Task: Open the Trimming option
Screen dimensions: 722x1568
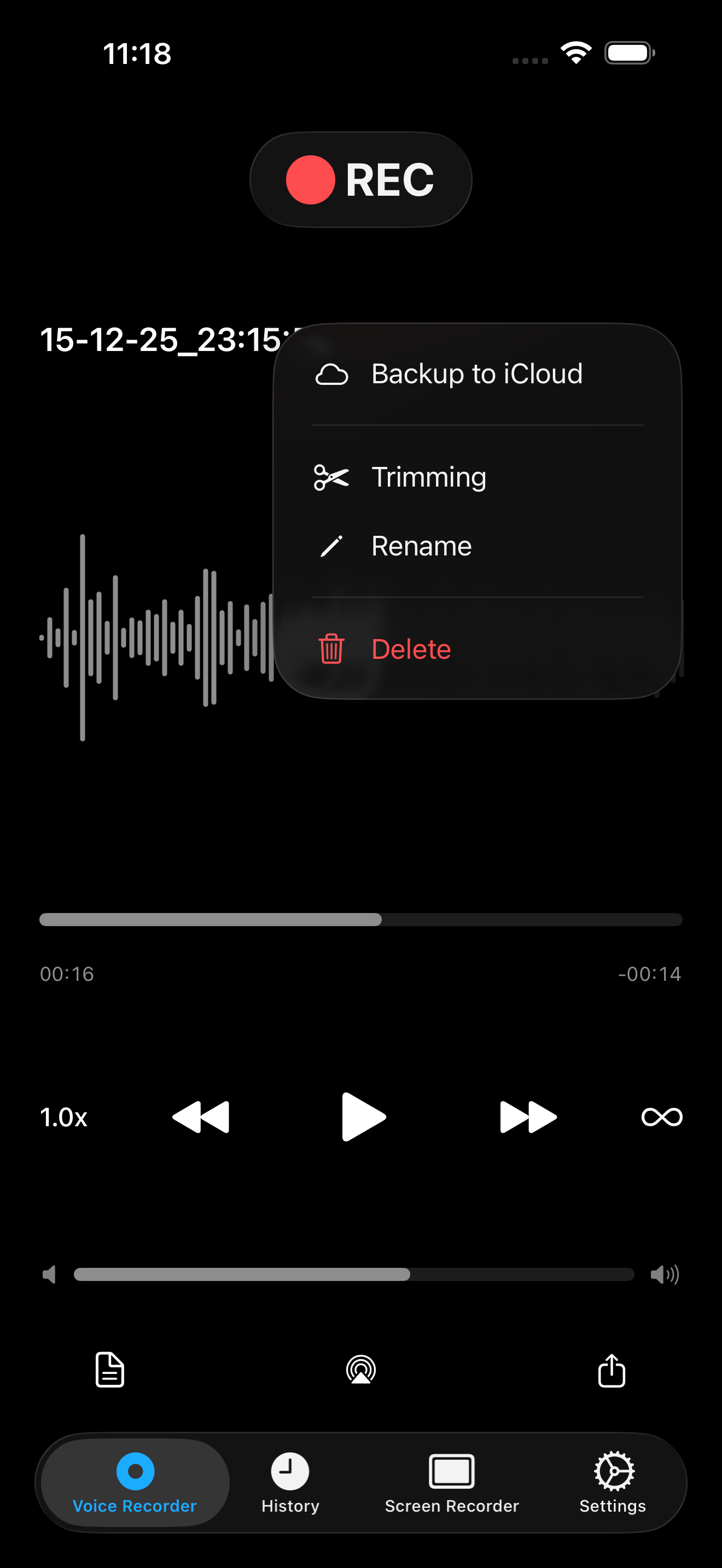Action: pos(476,477)
